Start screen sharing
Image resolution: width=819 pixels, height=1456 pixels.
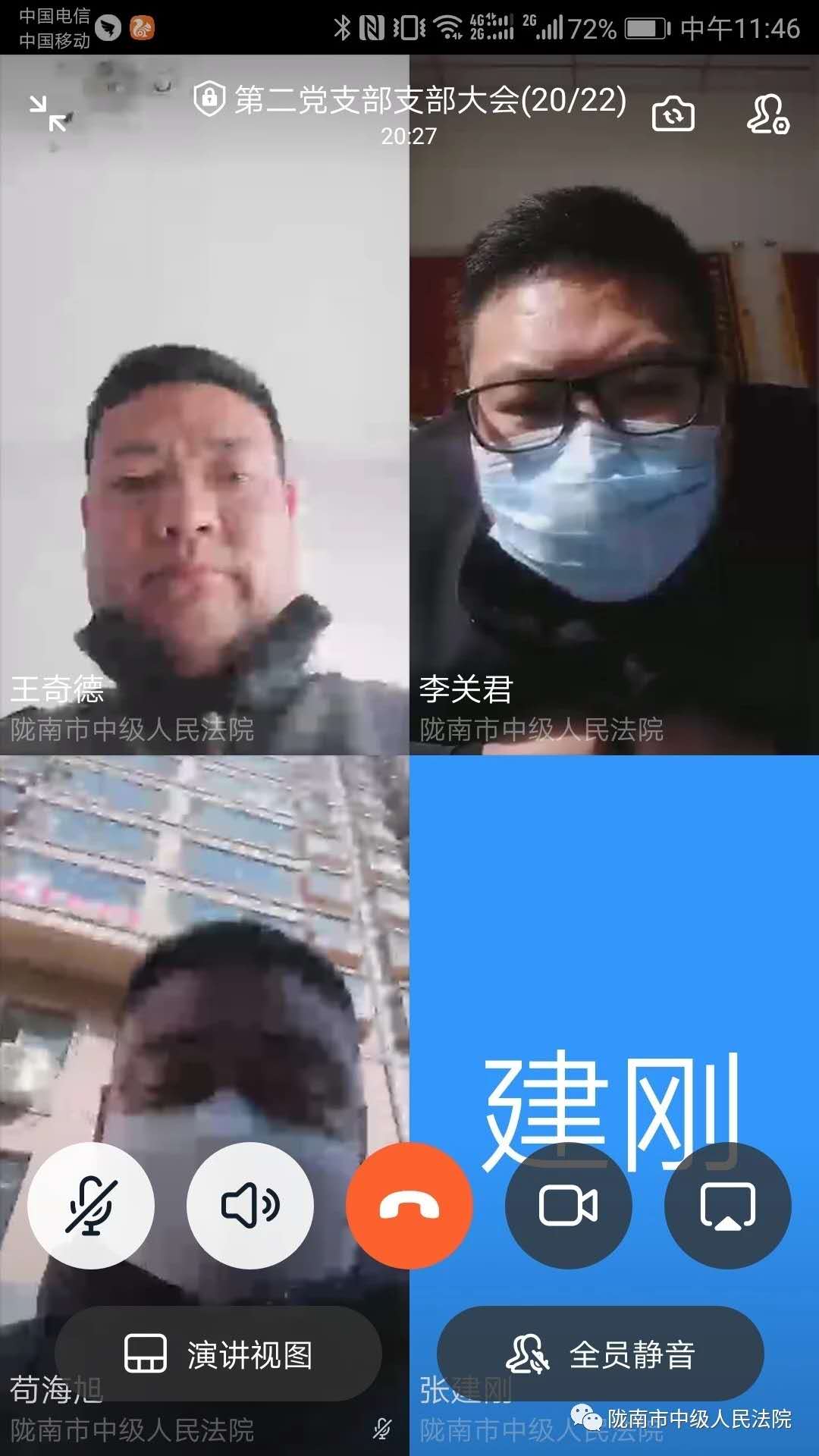pos(728,1205)
